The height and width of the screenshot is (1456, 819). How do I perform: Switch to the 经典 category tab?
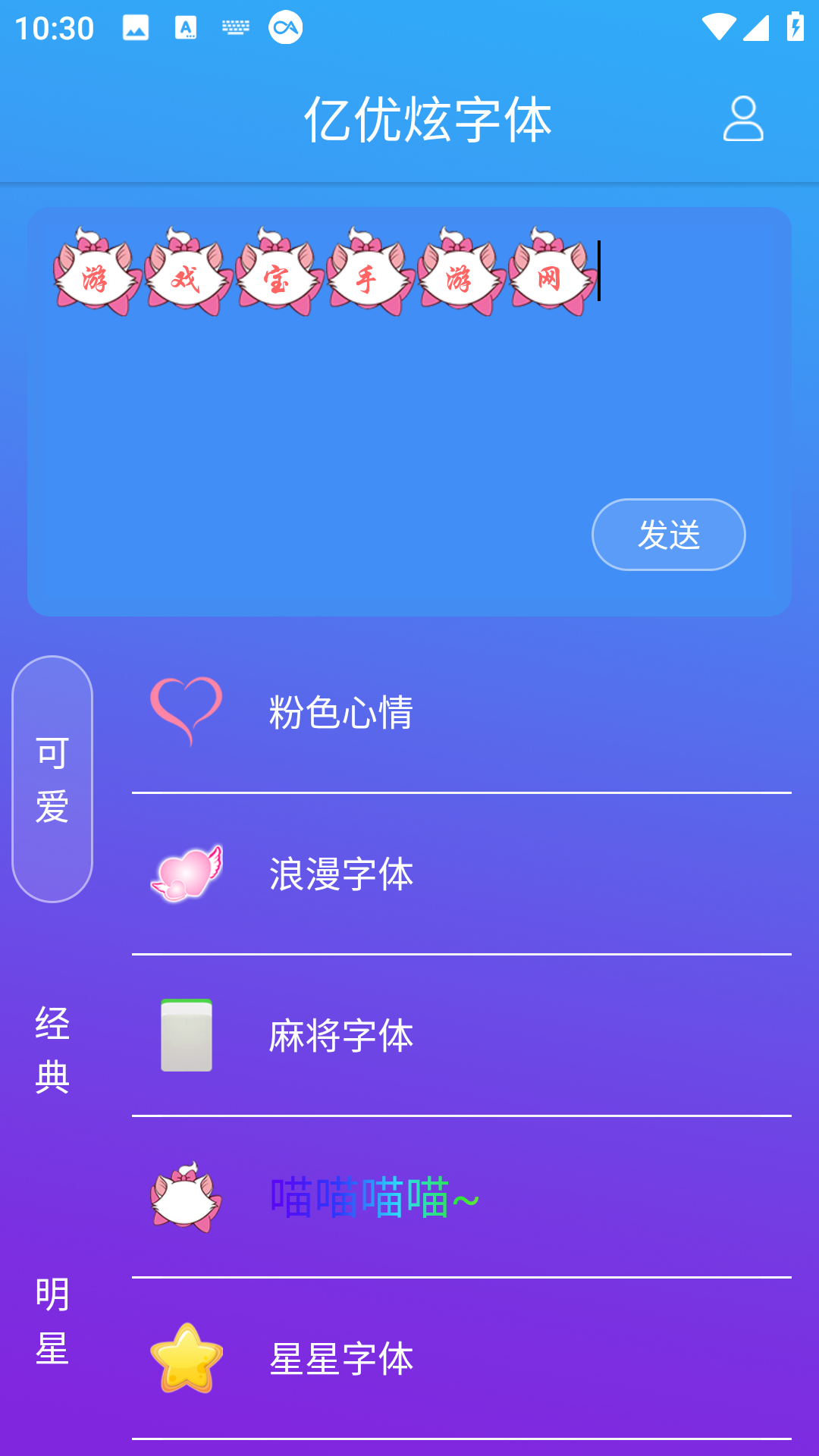tap(52, 1050)
